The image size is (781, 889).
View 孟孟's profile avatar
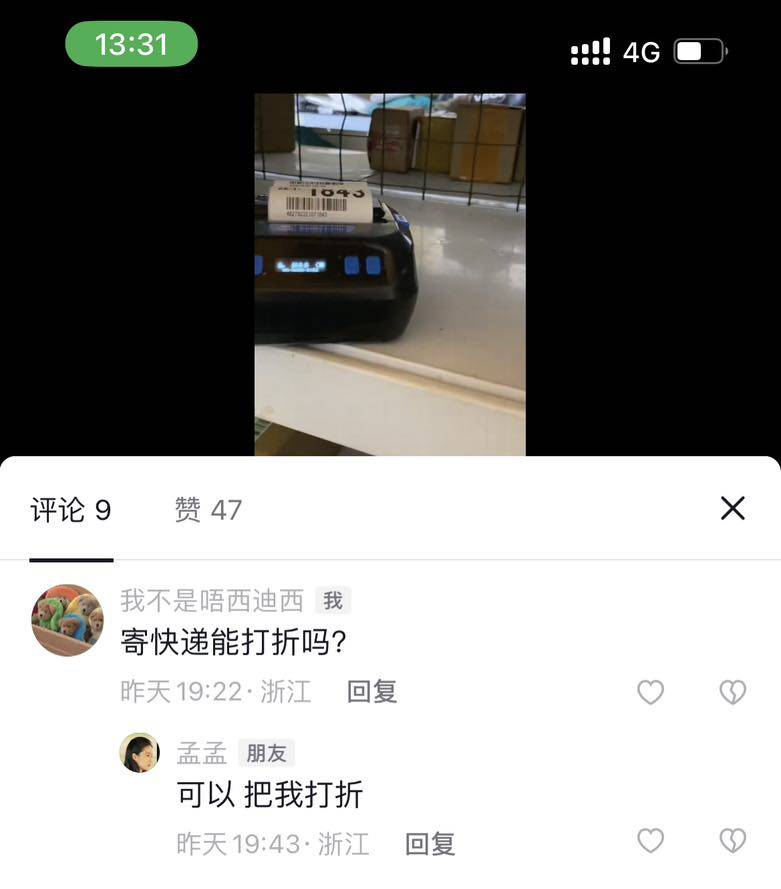(x=140, y=753)
